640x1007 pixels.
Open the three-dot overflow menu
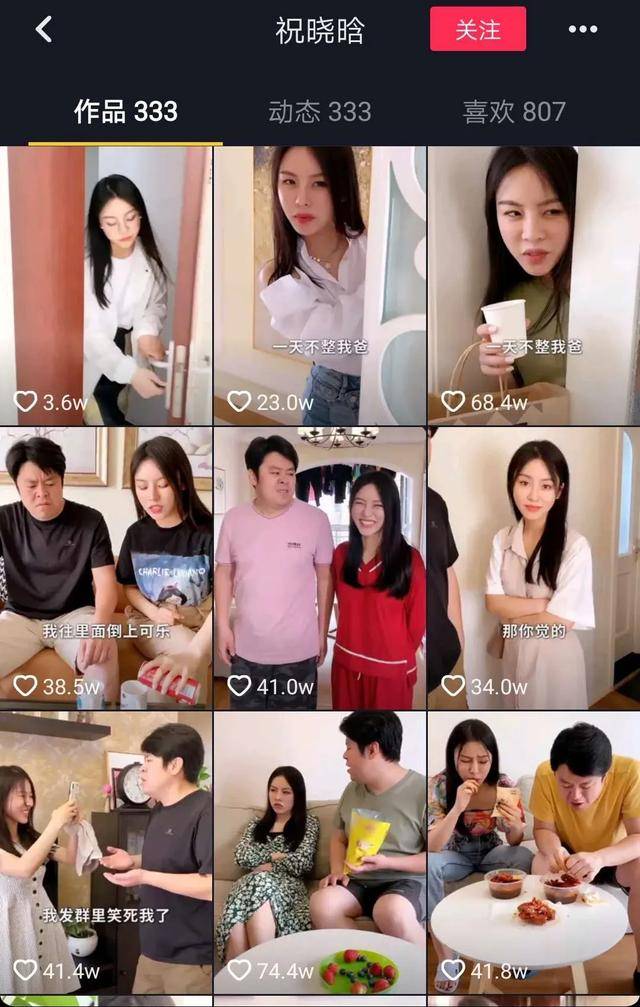583,30
